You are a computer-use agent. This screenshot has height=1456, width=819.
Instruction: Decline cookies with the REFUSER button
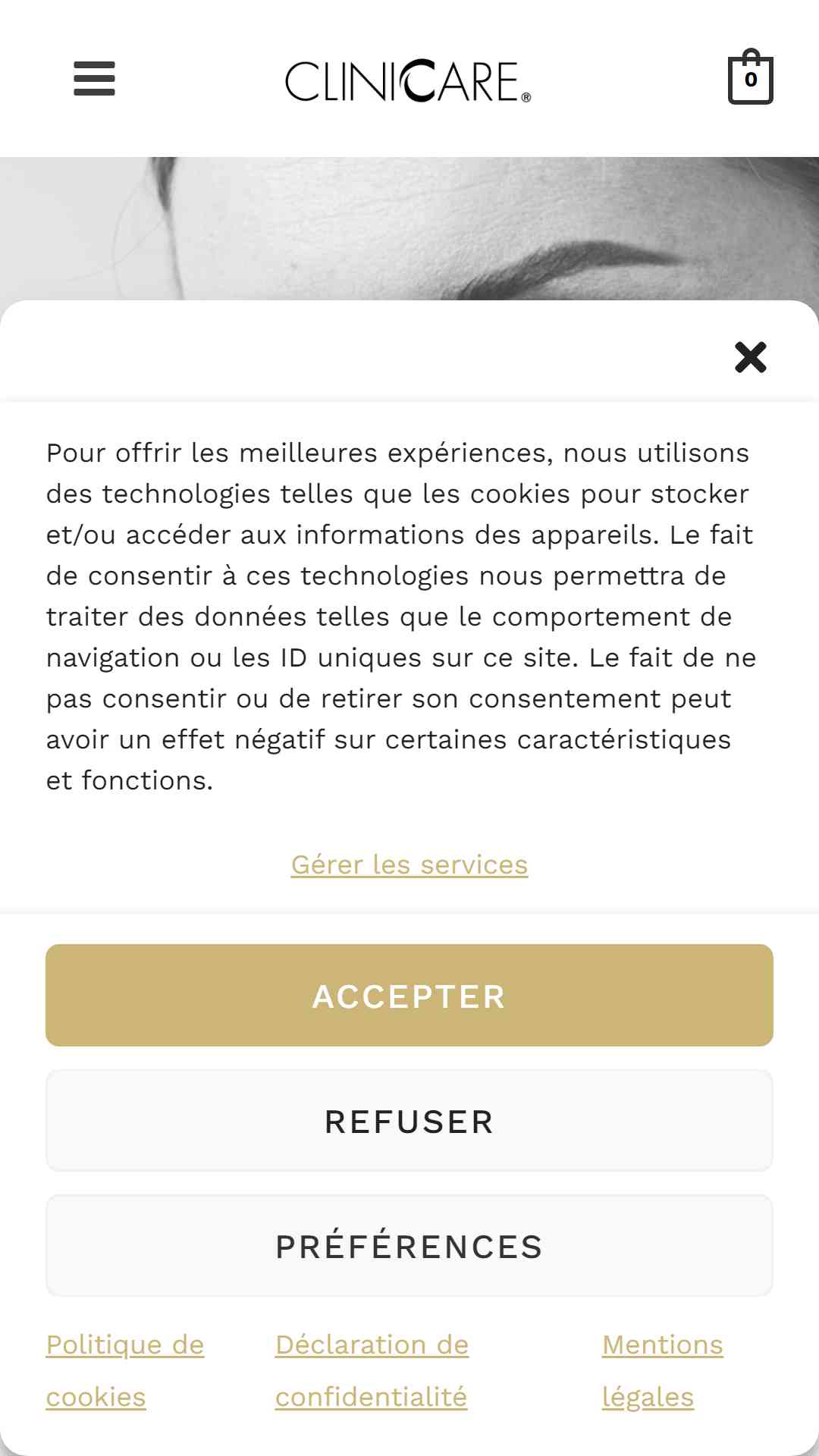(x=409, y=1121)
